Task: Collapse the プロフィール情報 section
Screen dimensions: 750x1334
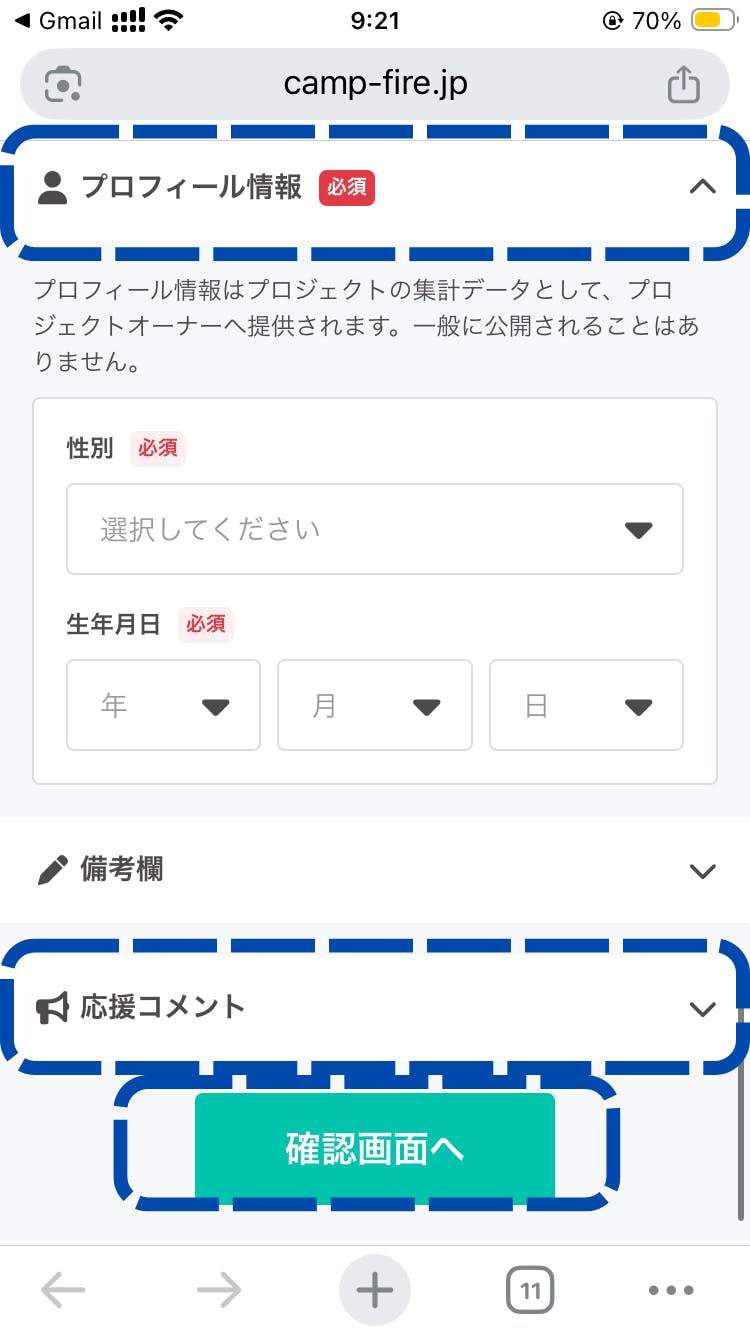Action: point(703,187)
